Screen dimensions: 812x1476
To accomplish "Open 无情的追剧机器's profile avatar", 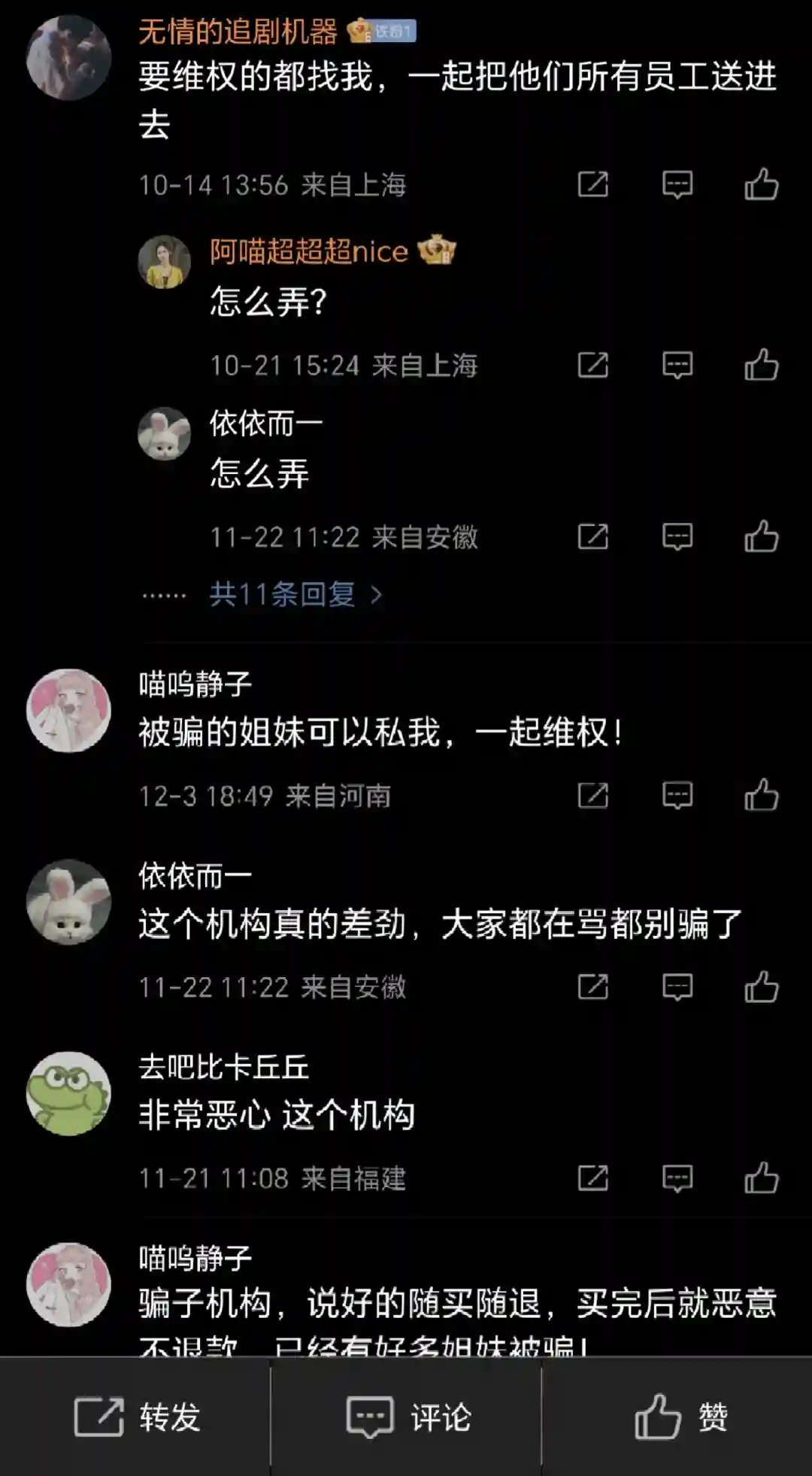I will point(68,58).
